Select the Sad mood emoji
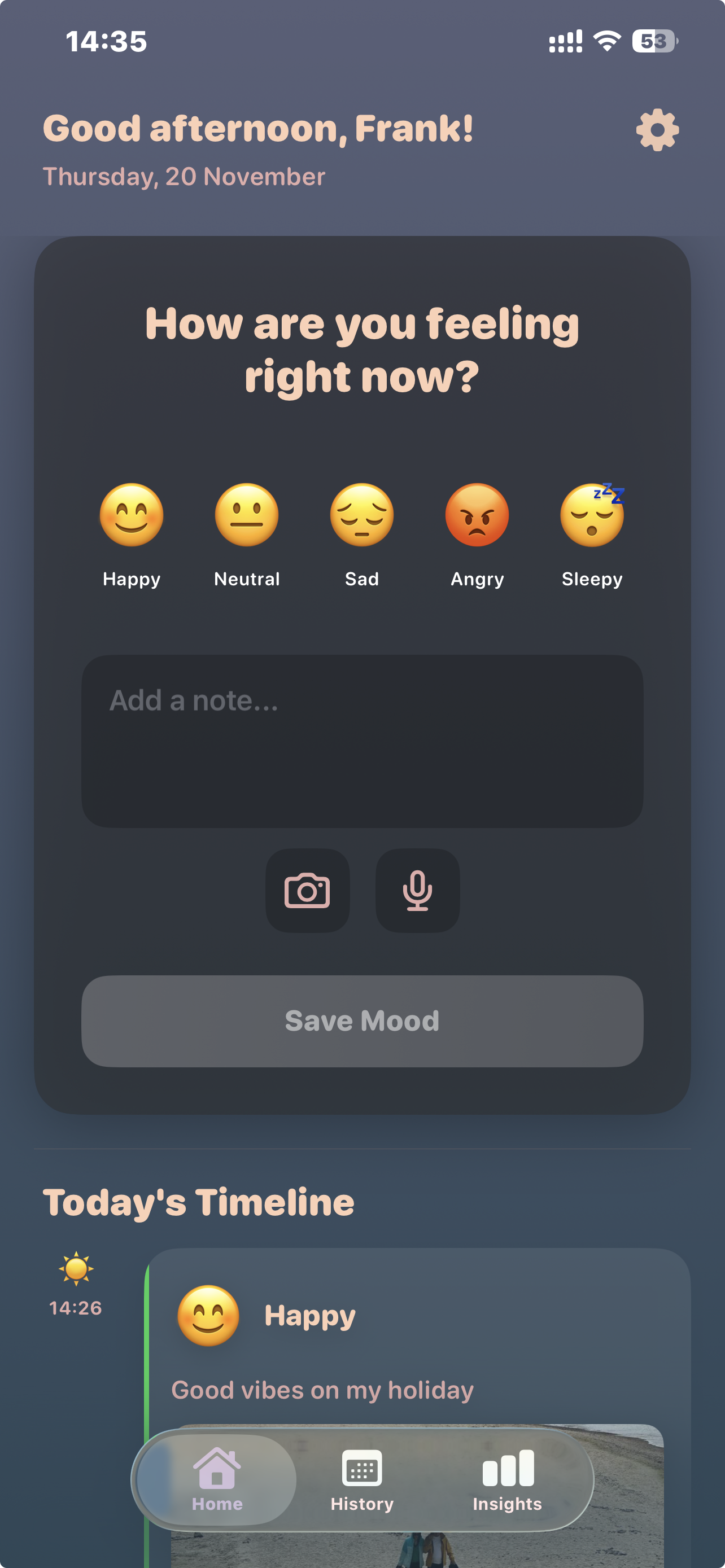 coord(361,514)
